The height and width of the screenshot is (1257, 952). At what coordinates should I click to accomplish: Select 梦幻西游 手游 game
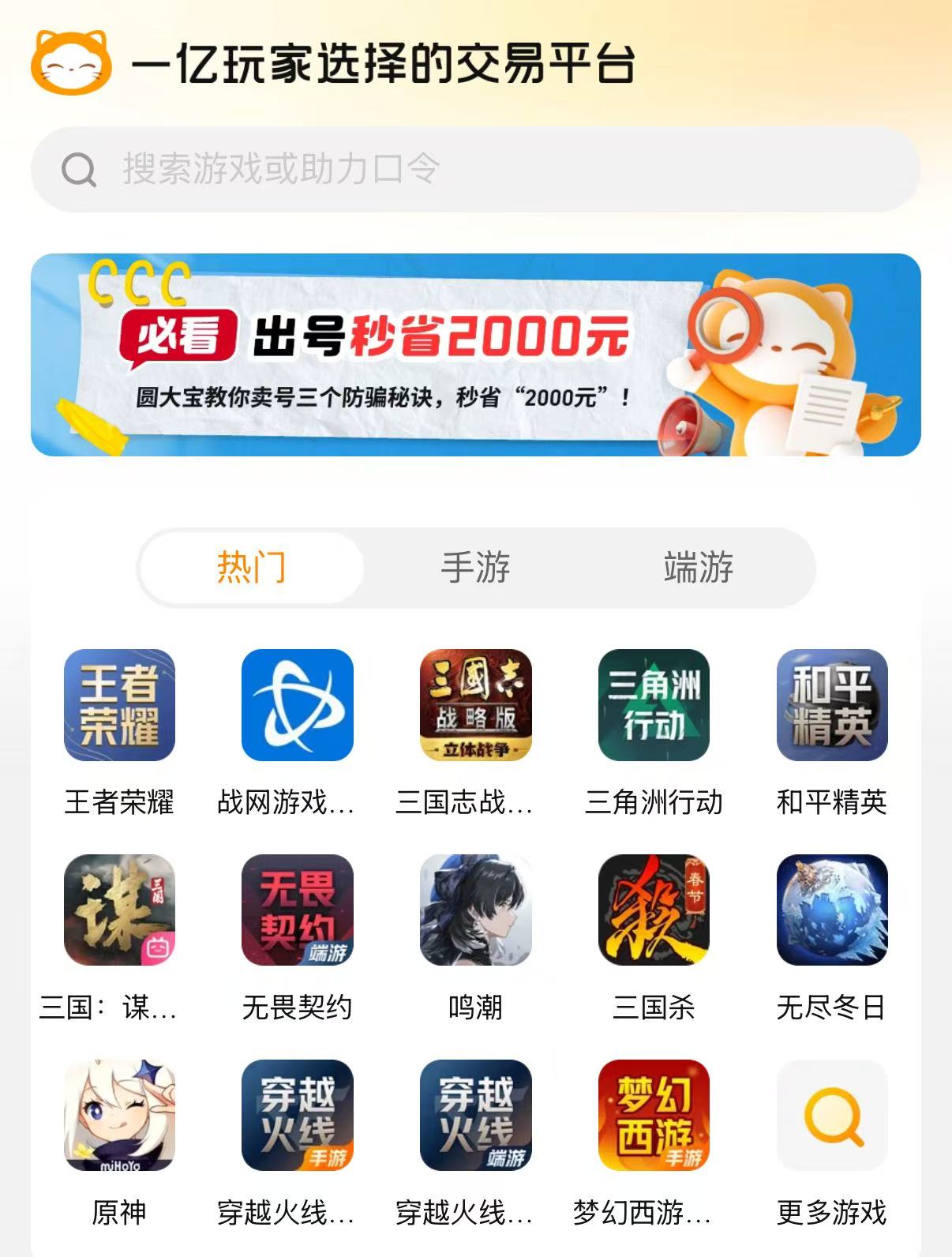[x=654, y=1116]
